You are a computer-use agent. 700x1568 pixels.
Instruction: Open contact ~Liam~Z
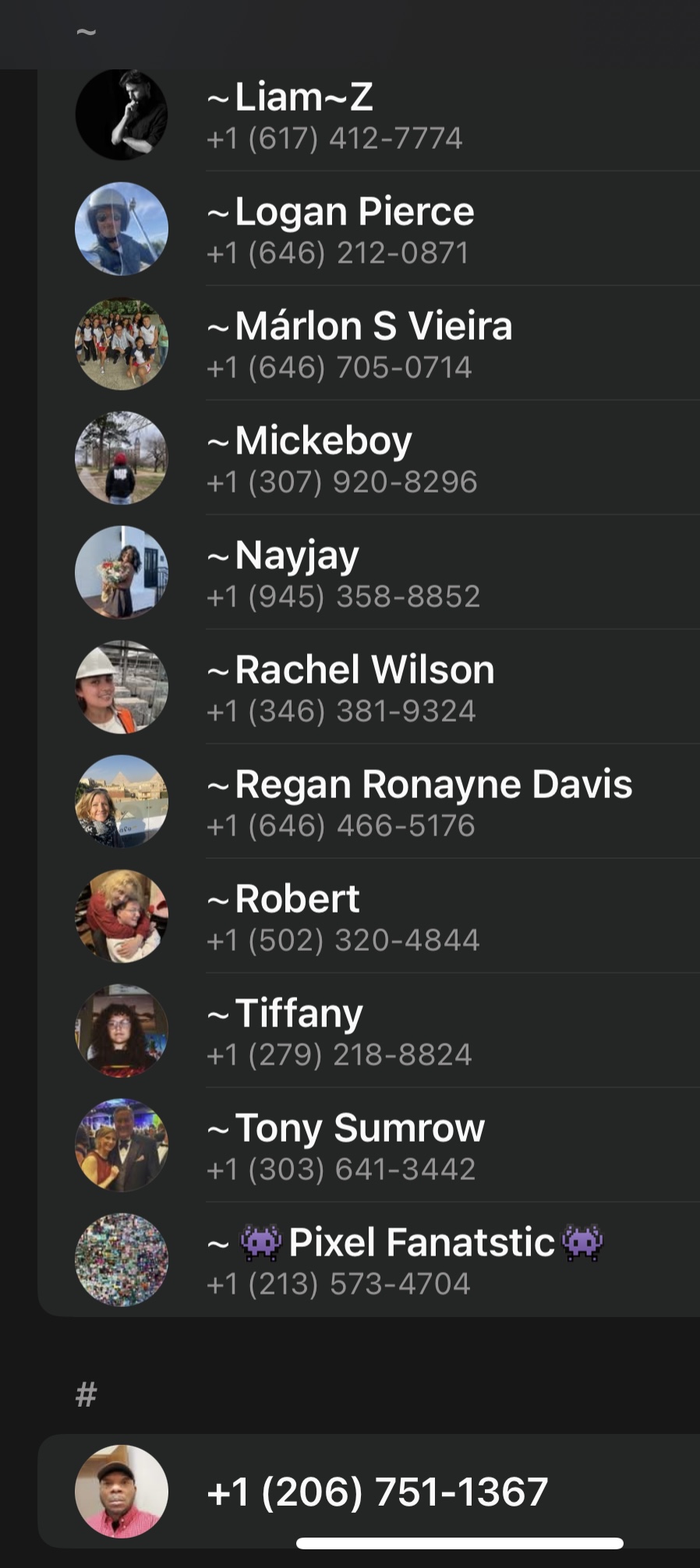(374, 115)
